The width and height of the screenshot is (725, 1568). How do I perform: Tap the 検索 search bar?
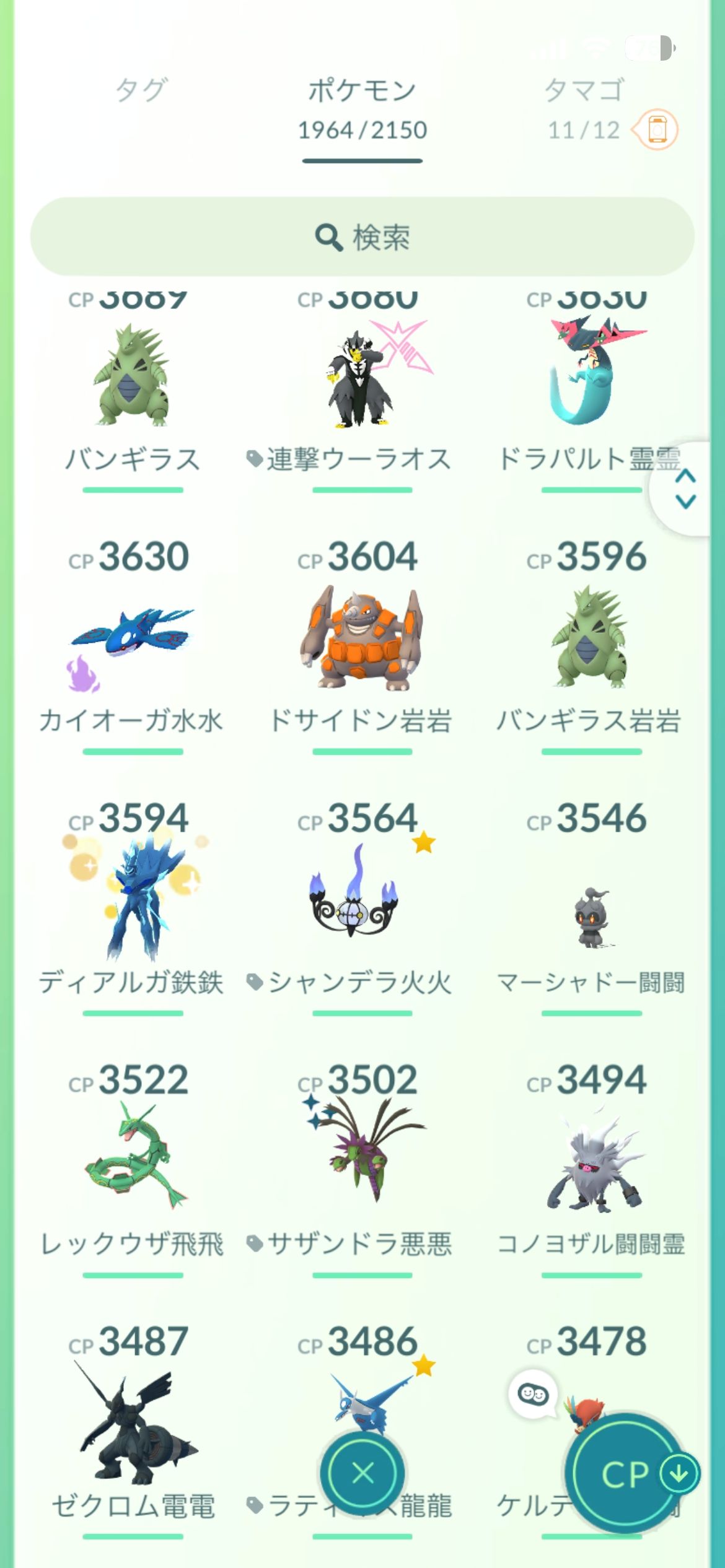(x=362, y=237)
